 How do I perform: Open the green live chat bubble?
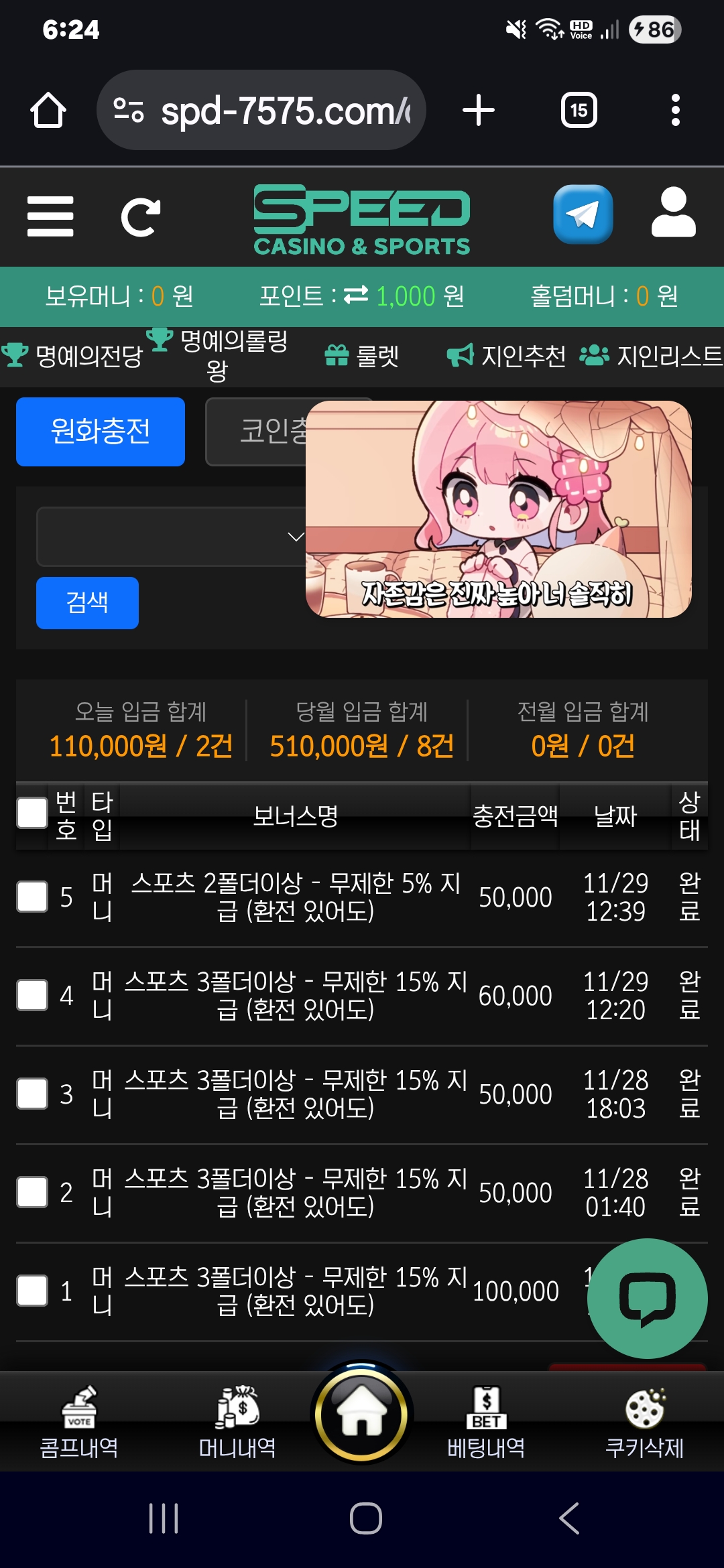pos(647,1299)
